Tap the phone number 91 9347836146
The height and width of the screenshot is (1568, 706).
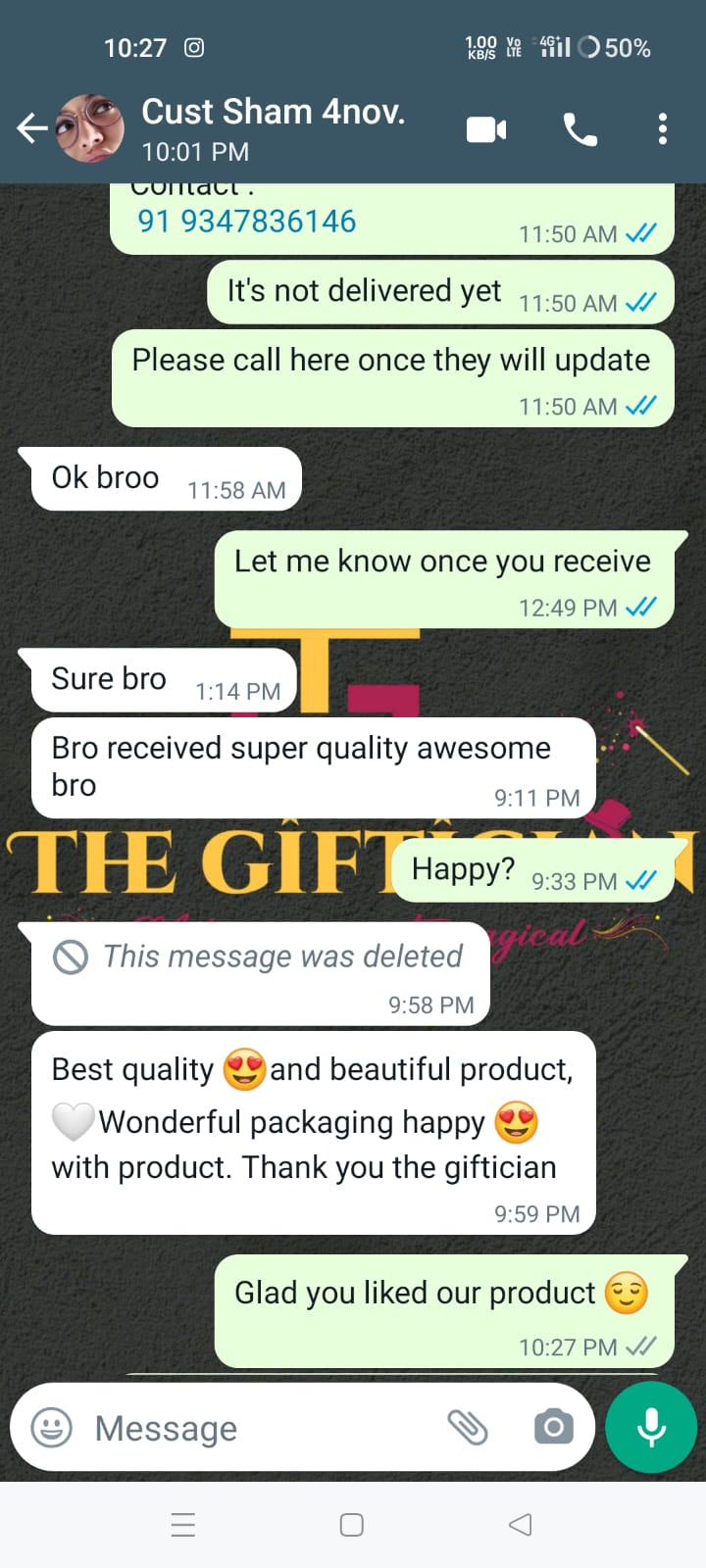246,221
